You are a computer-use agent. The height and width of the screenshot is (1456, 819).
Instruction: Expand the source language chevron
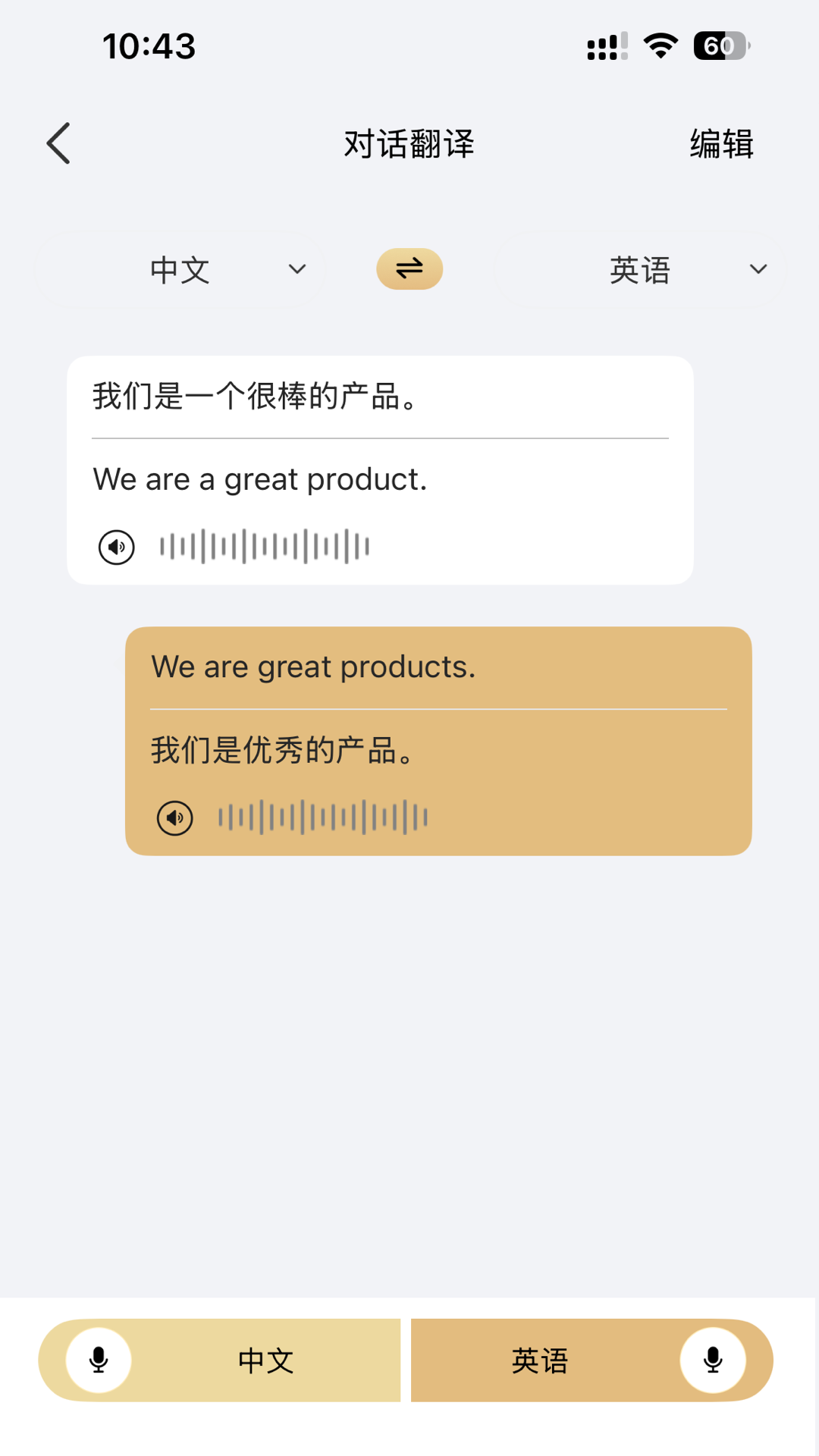(296, 270)
